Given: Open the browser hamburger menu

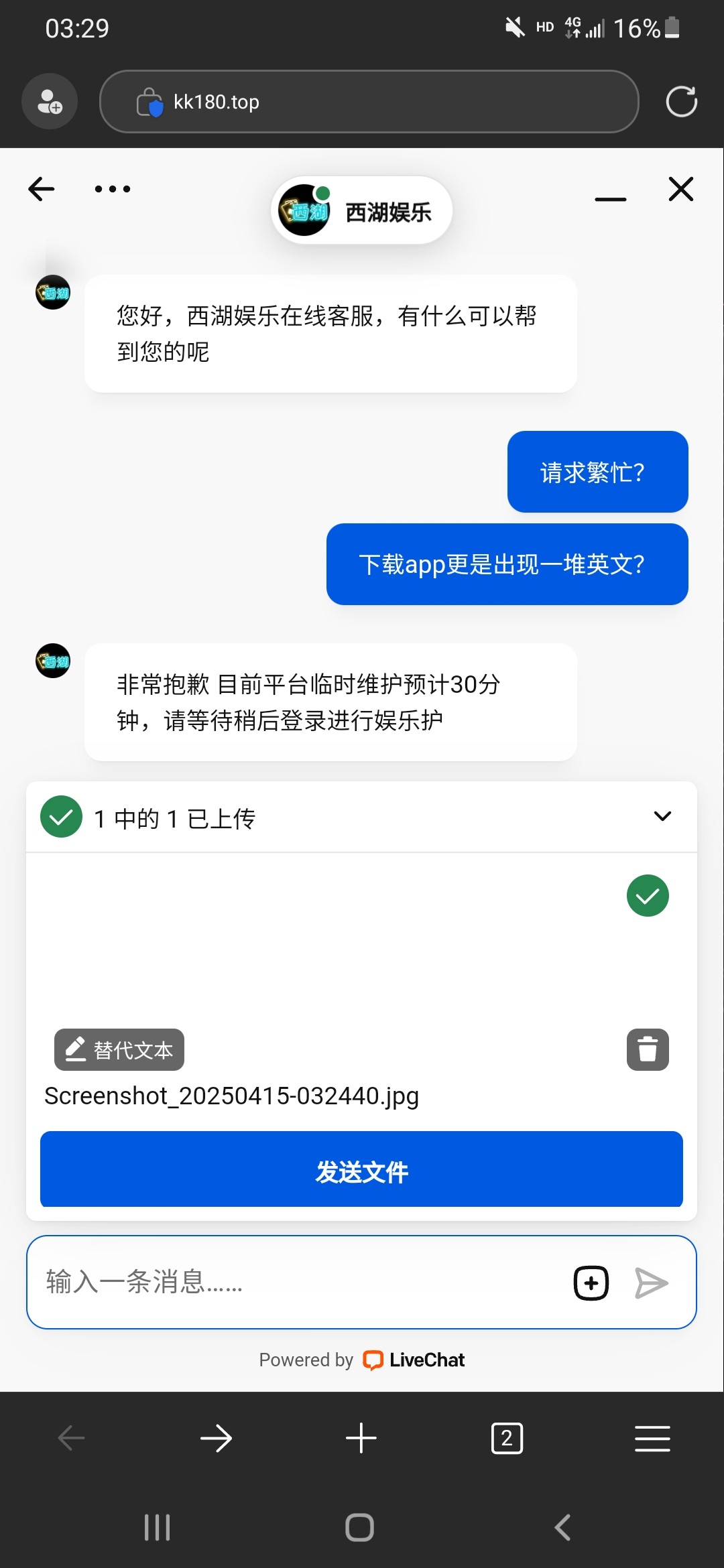Looking at the screenshot, I should pos(652,1438).
